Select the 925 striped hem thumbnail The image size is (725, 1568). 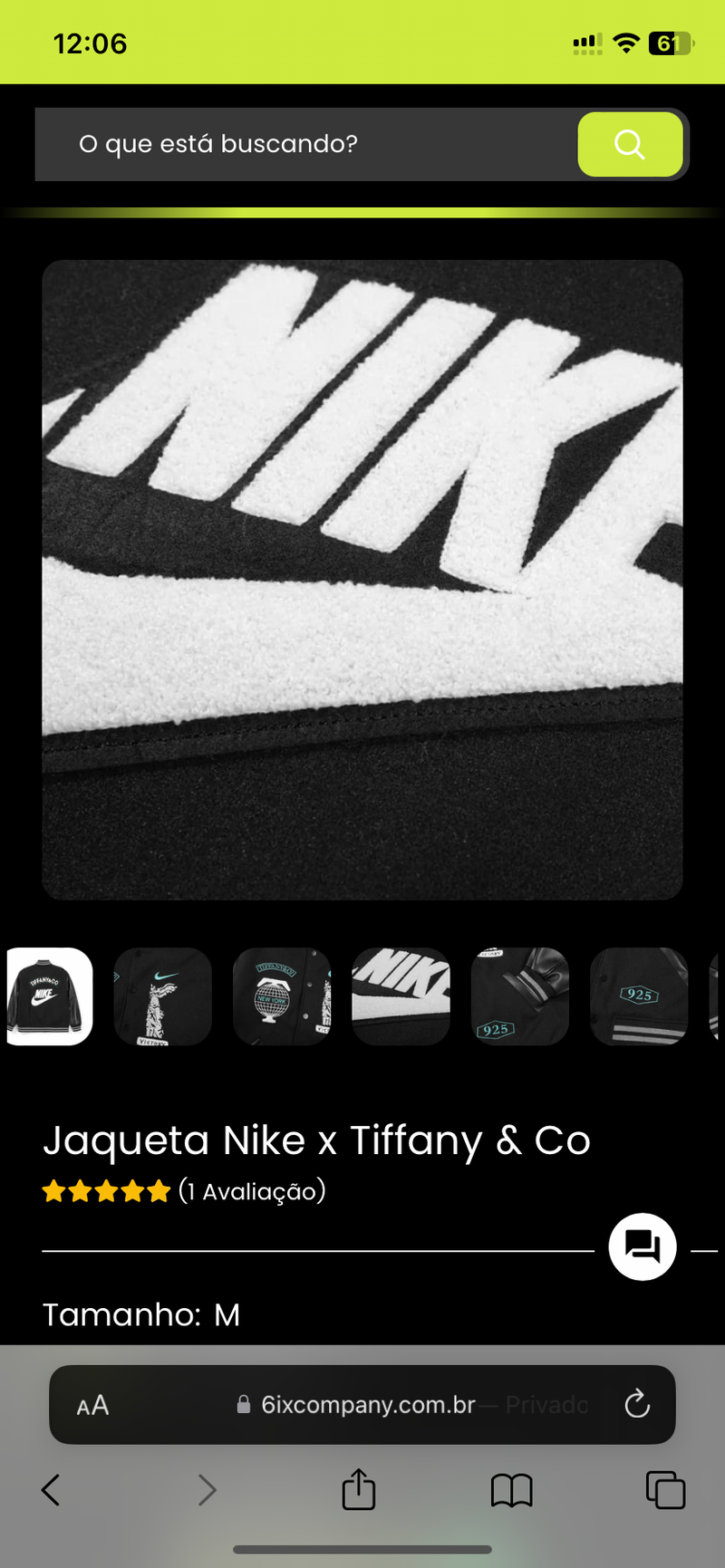click(x=639, y=996)
